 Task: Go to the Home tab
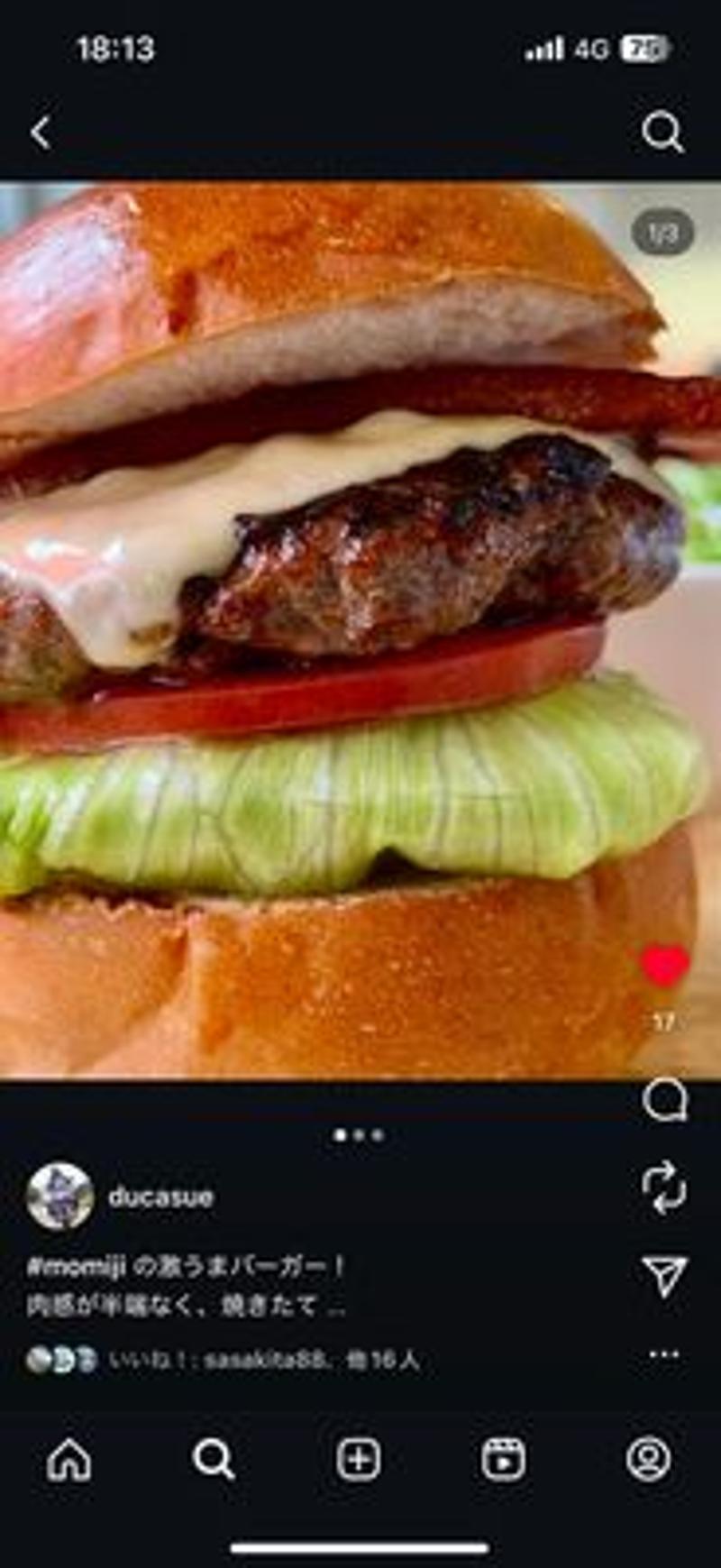click(69, 1459)
